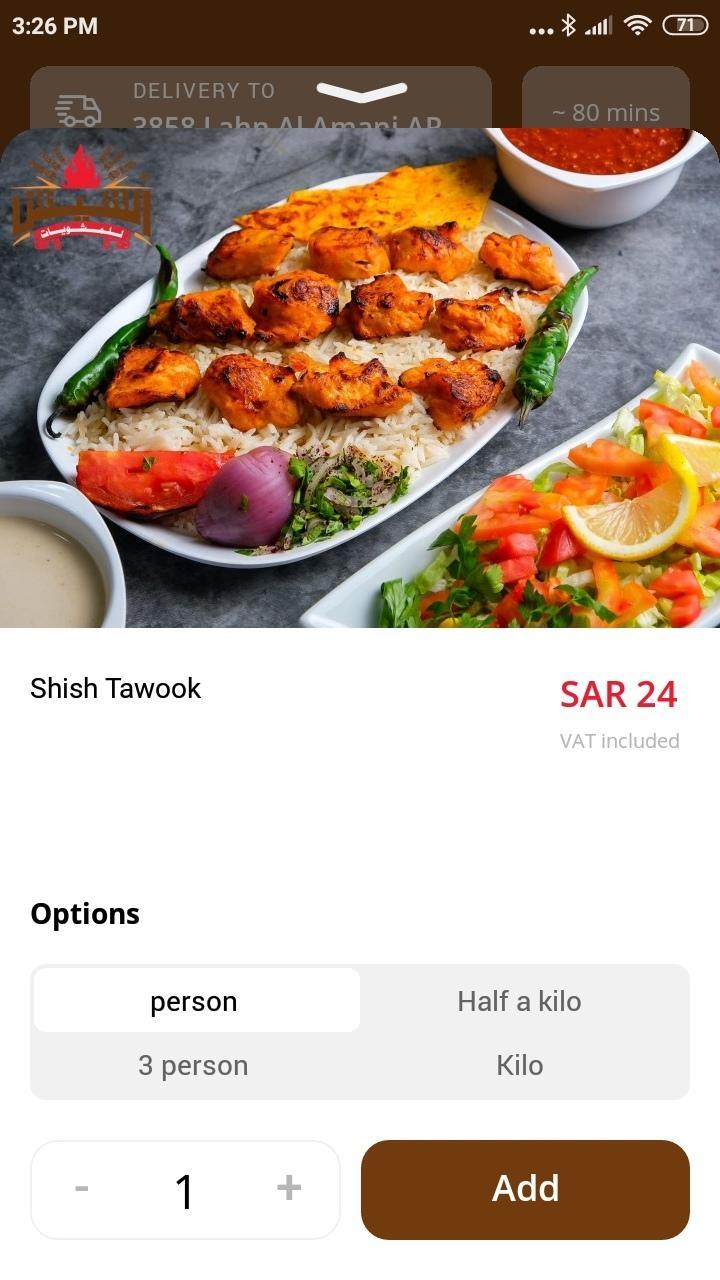This screenshot has height=1280, width=720.
Task: Tap the minus icon to decrease quantity
Action: (x=80, y=1189)
